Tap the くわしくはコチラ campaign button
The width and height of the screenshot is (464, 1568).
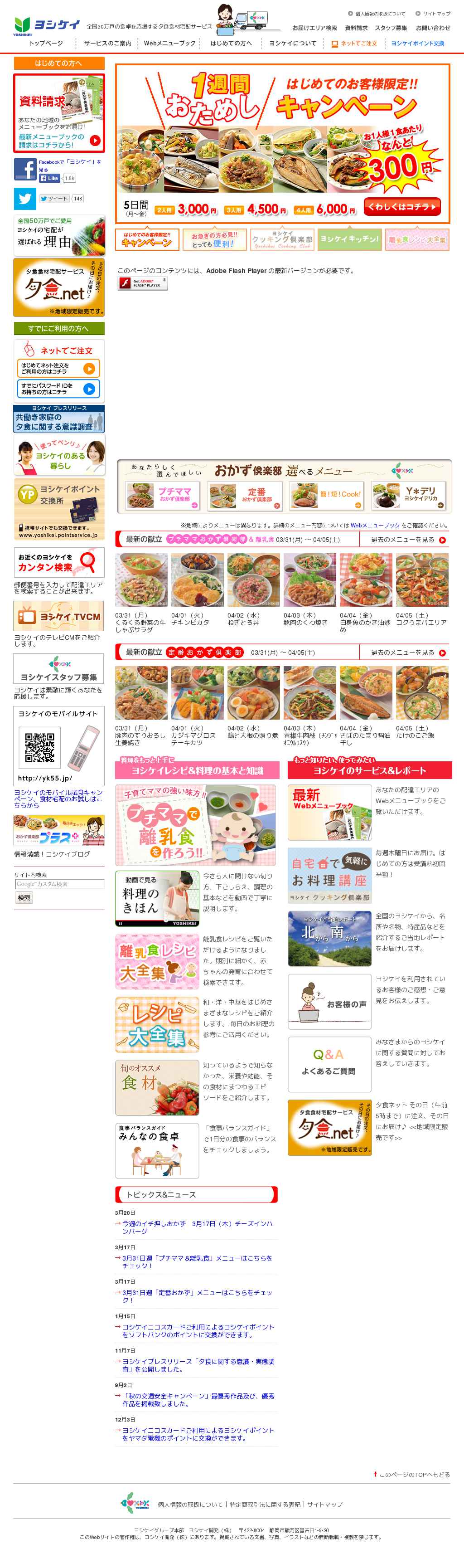[402, 207]
